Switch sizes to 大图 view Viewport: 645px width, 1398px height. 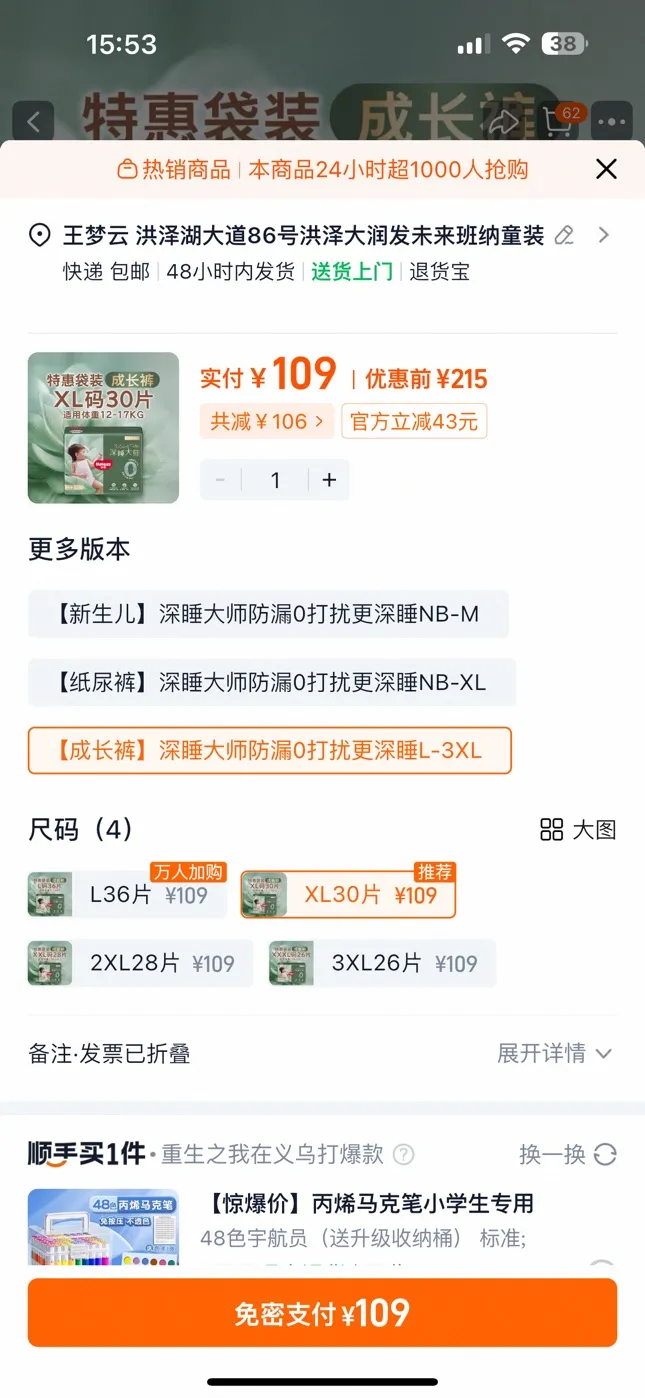pos(578,830)
